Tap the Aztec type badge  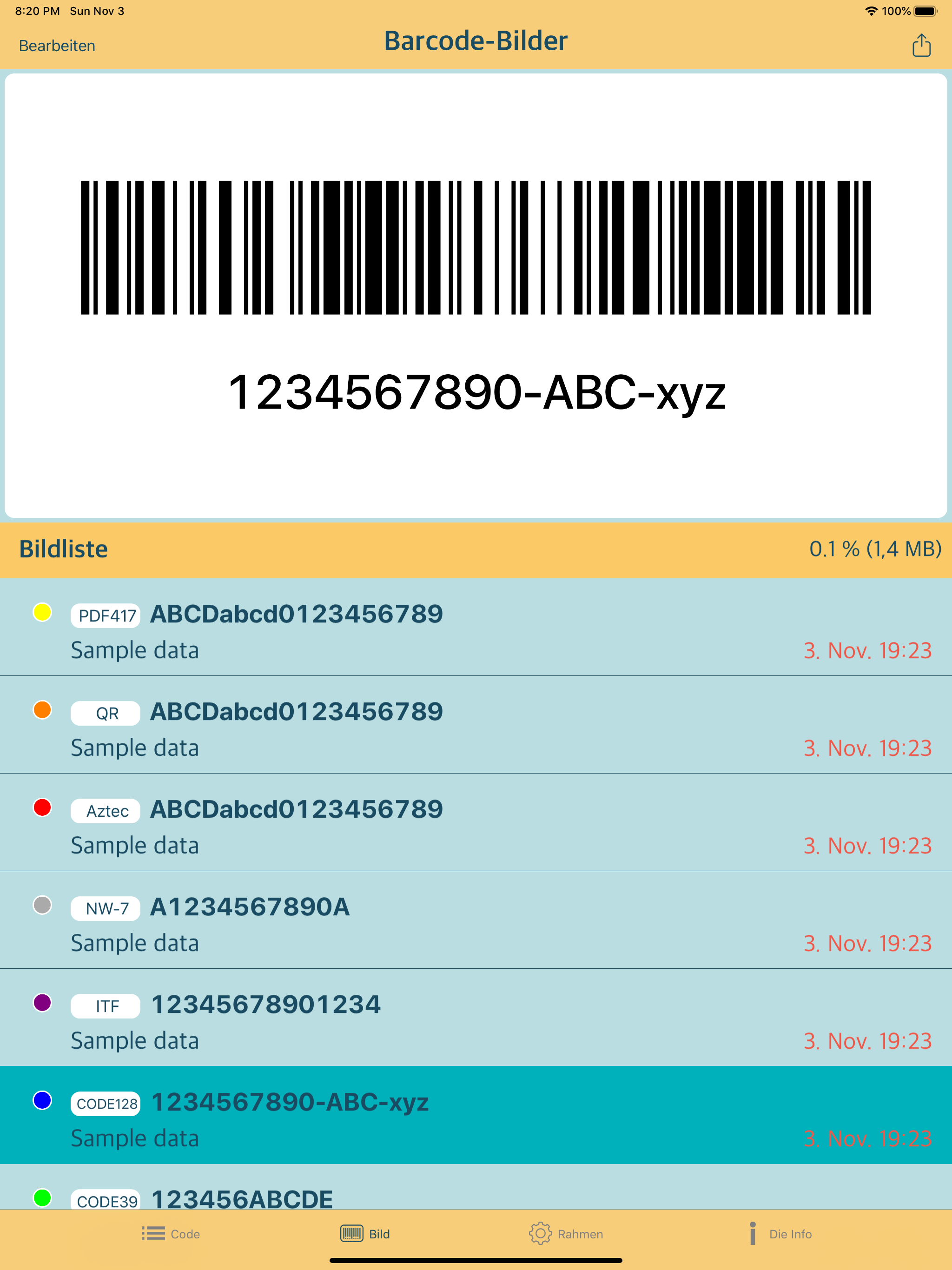point(105,811)
